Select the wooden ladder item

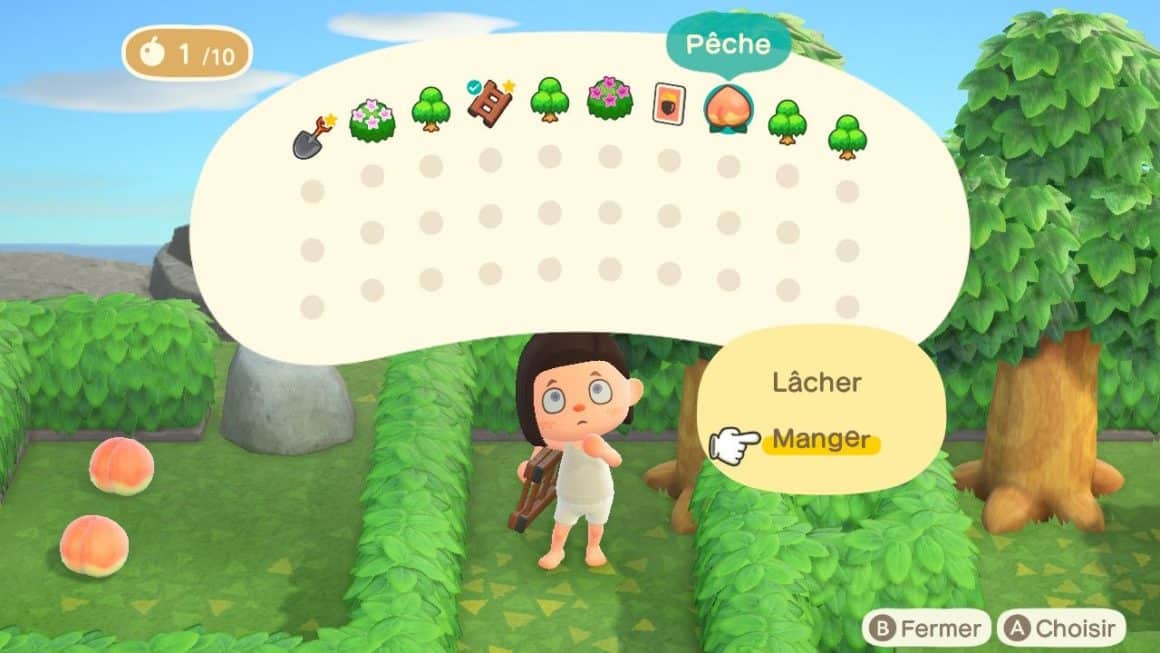tap(489, 102)
